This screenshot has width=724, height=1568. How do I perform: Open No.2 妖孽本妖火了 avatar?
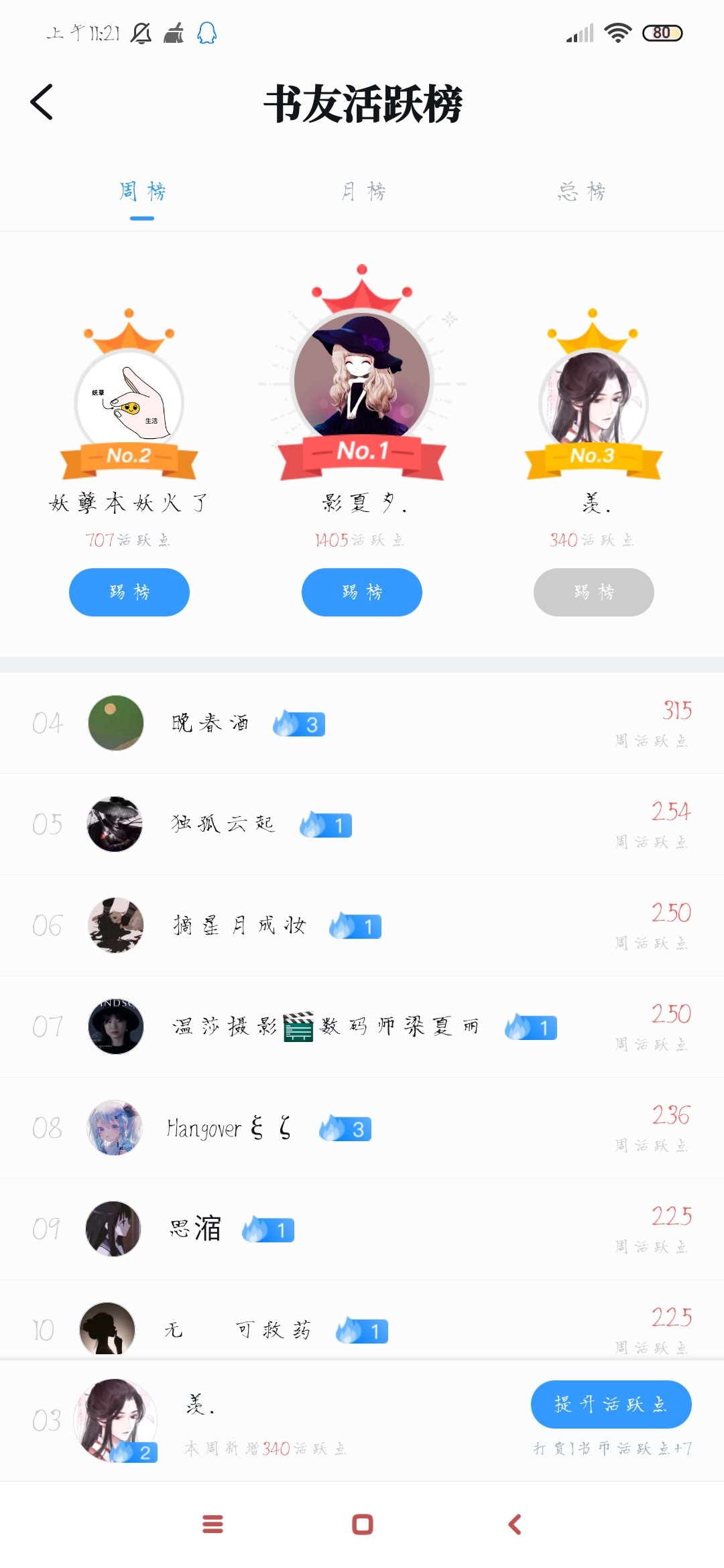pos(129,403)
